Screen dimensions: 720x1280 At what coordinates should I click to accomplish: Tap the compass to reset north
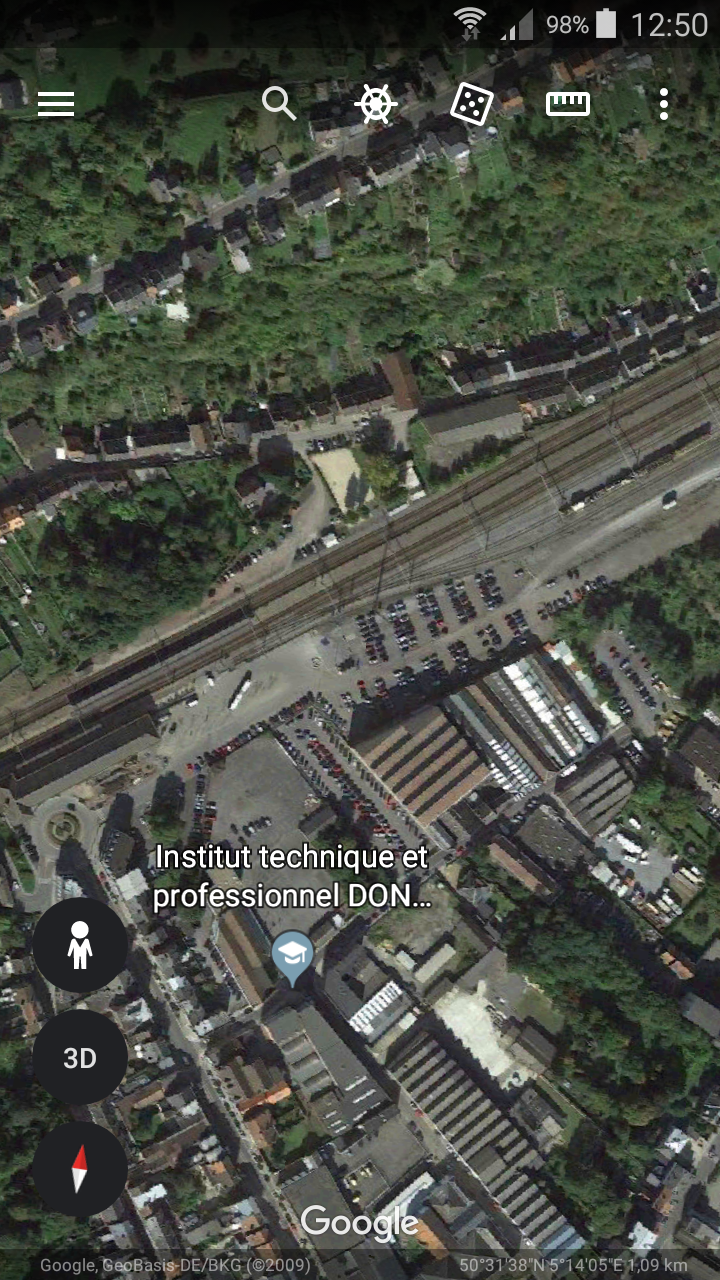click(x=80, y=1169)
